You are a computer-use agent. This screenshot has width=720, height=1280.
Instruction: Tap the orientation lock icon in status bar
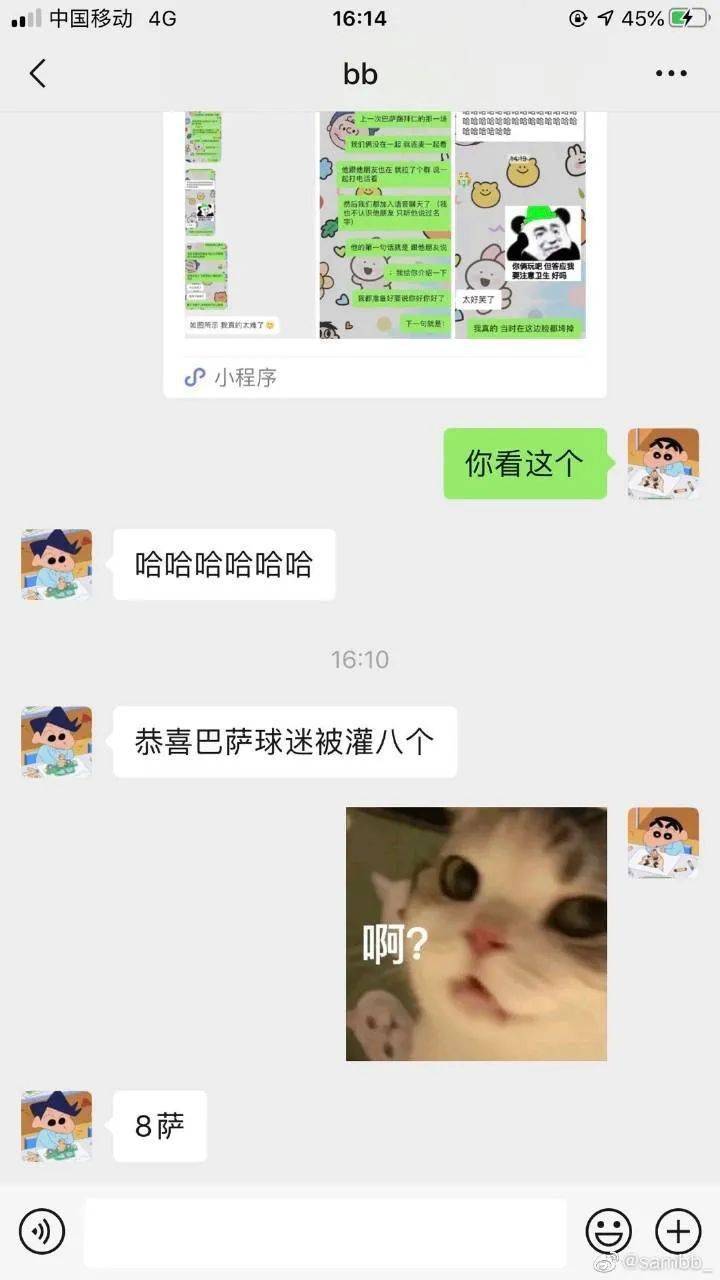click(x=576, y=16)
